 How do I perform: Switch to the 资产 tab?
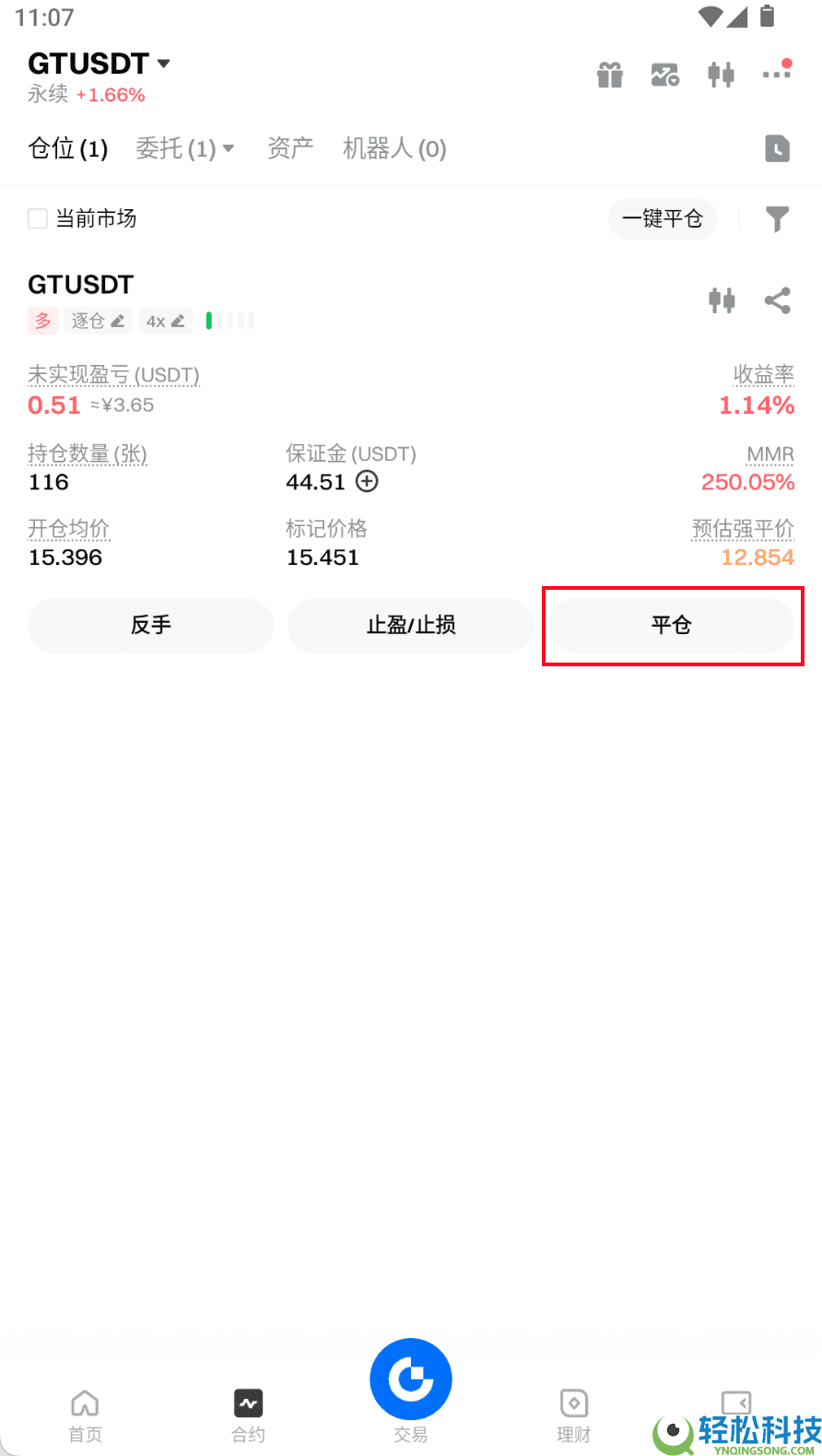(x=289, y=148)
